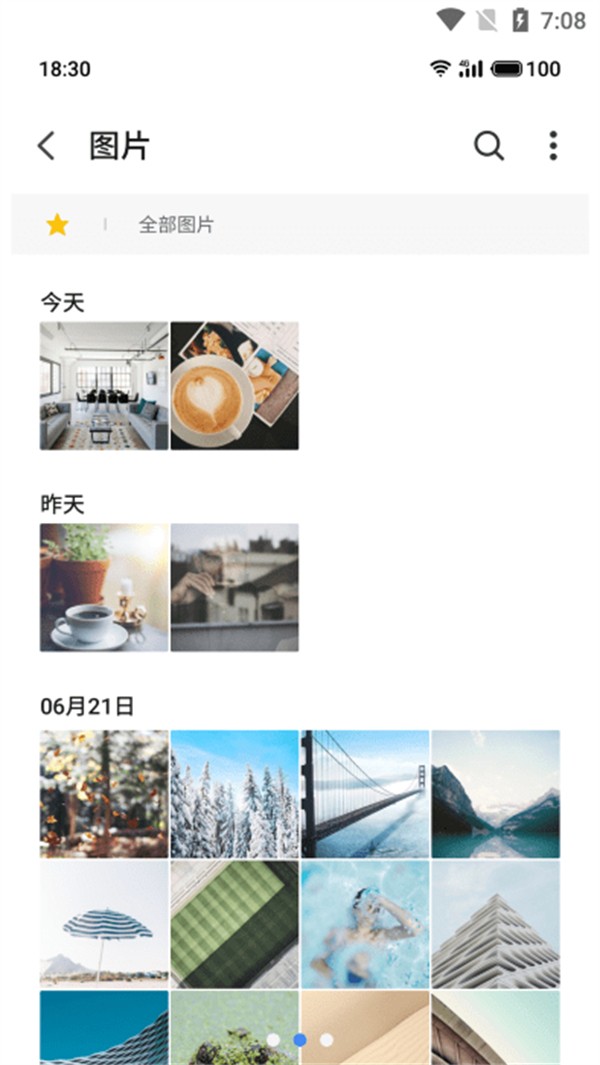
Task: Open today's latte art coffee photo
Action: pyautogui.click(x=234, y=385)
